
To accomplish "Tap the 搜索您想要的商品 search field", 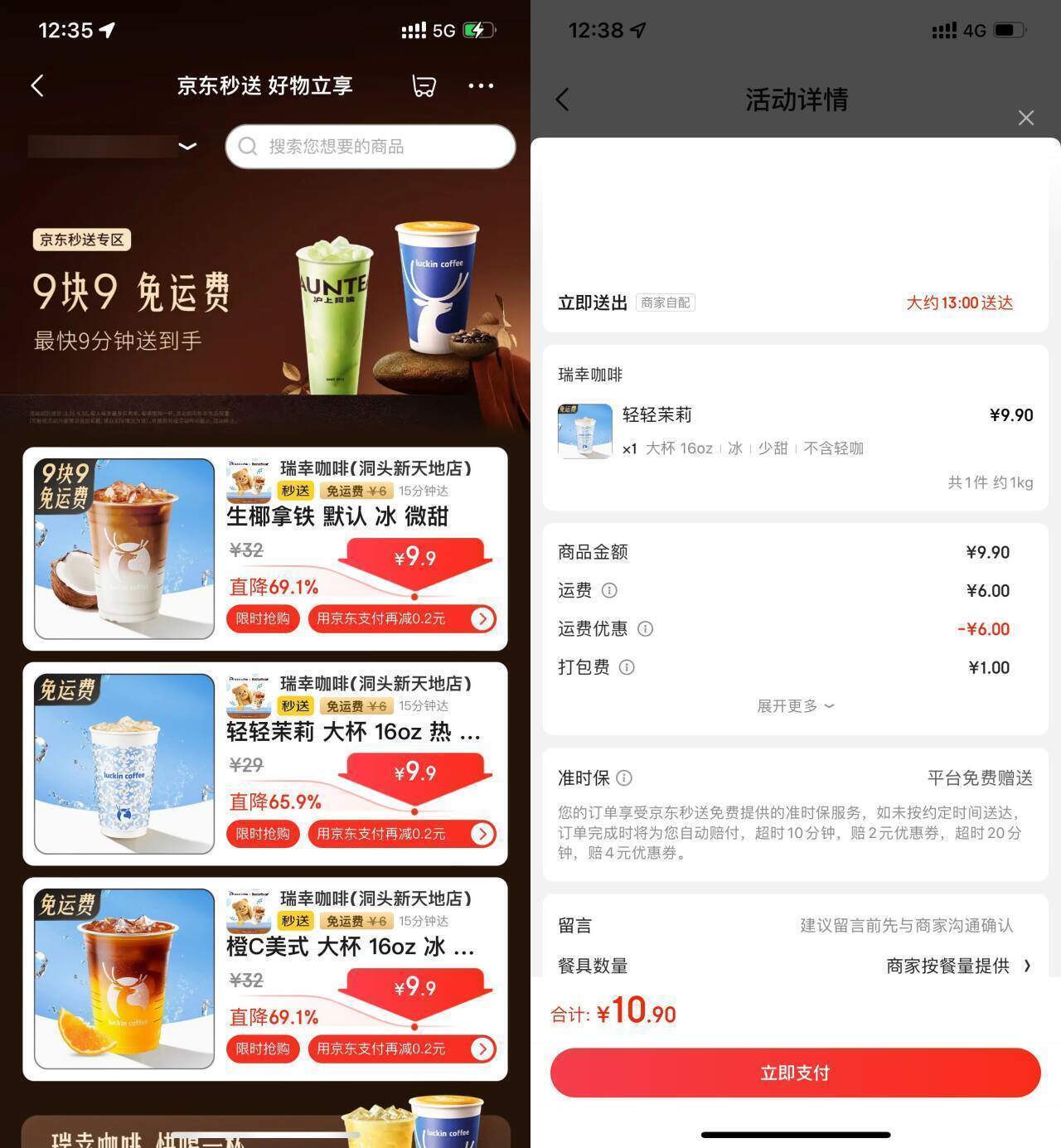I will pyautogui.click(x=370, y=146).
